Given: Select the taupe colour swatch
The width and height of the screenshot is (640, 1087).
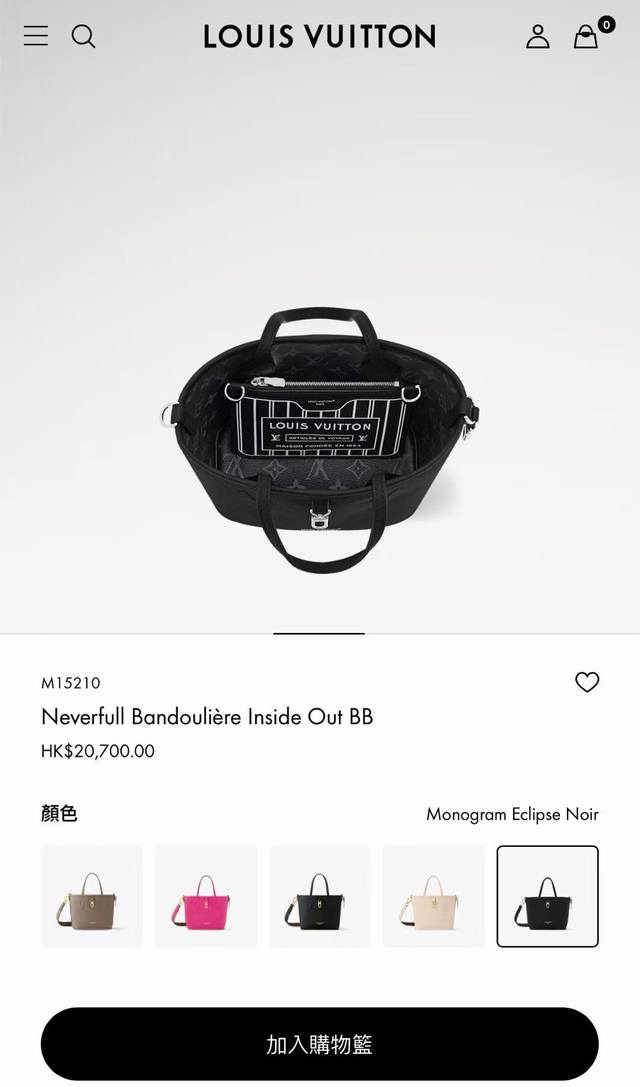Looking at the screenshot, I should [92, 896].
